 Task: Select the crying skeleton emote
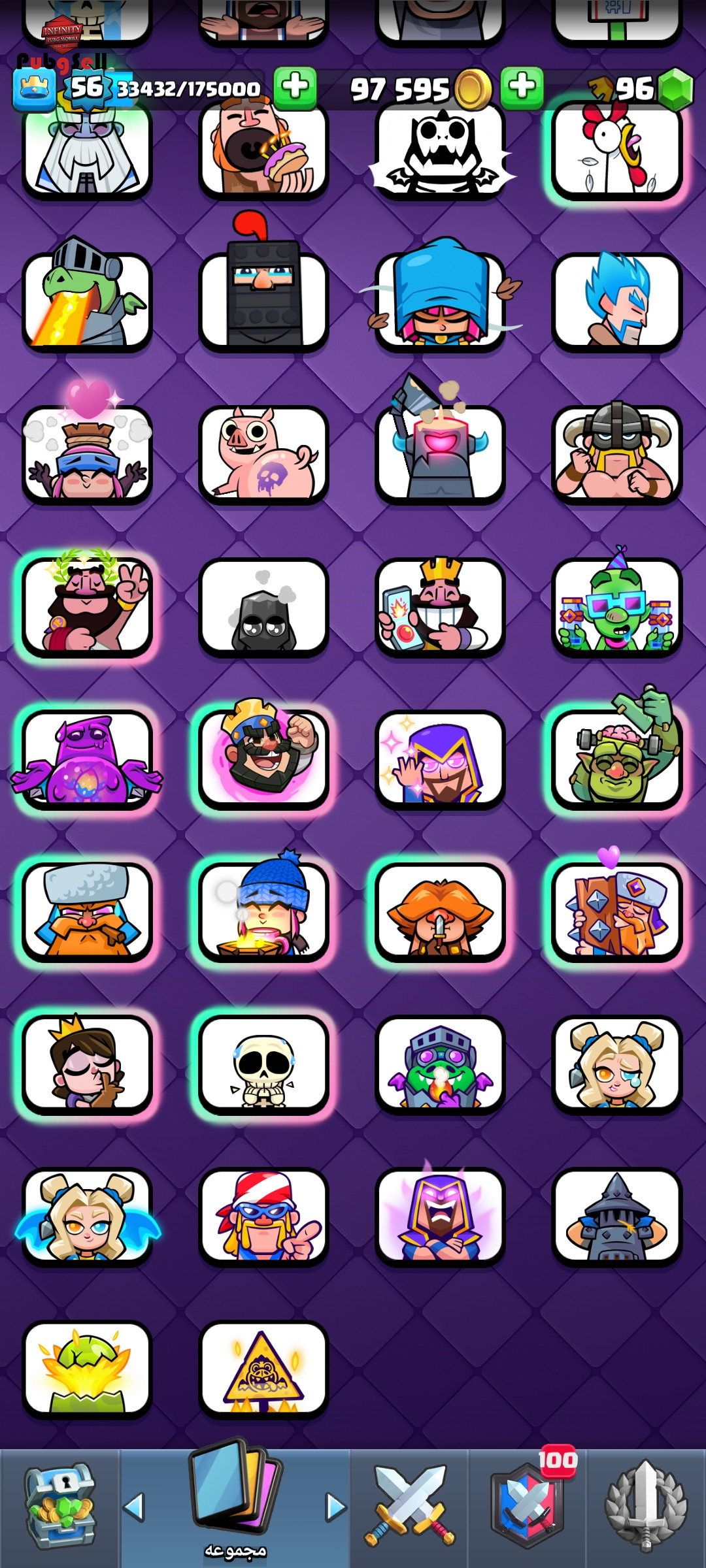[263, 1064]
